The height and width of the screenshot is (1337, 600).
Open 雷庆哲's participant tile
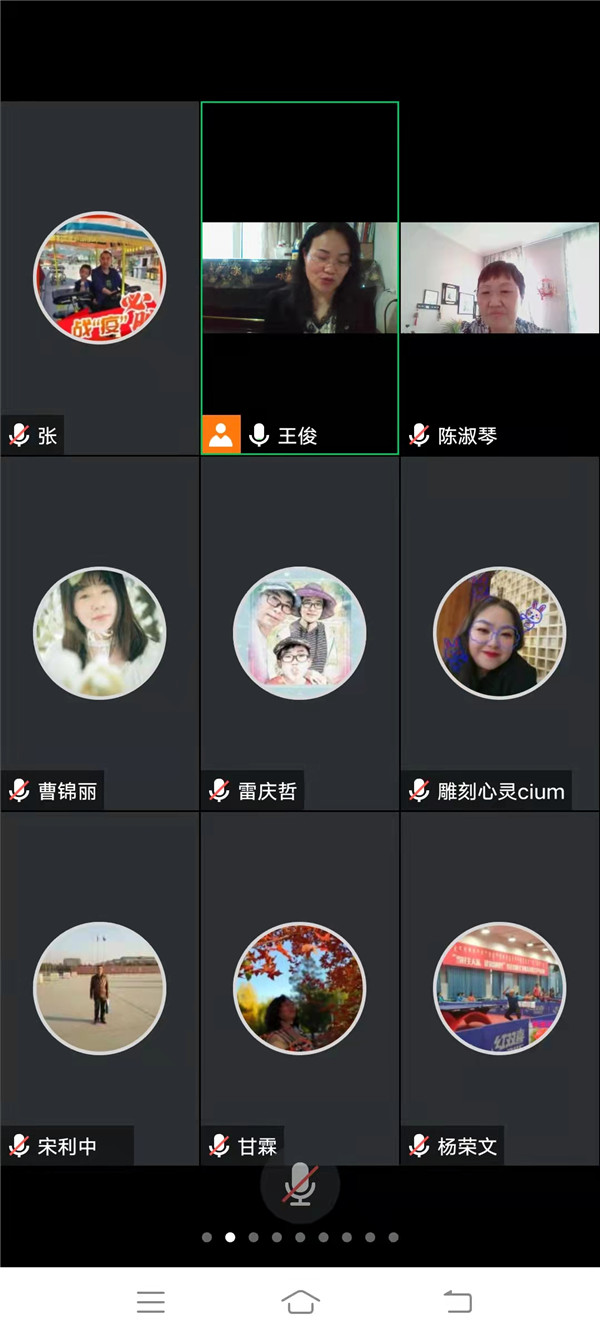pyautogui.click(x=300, y=633)
